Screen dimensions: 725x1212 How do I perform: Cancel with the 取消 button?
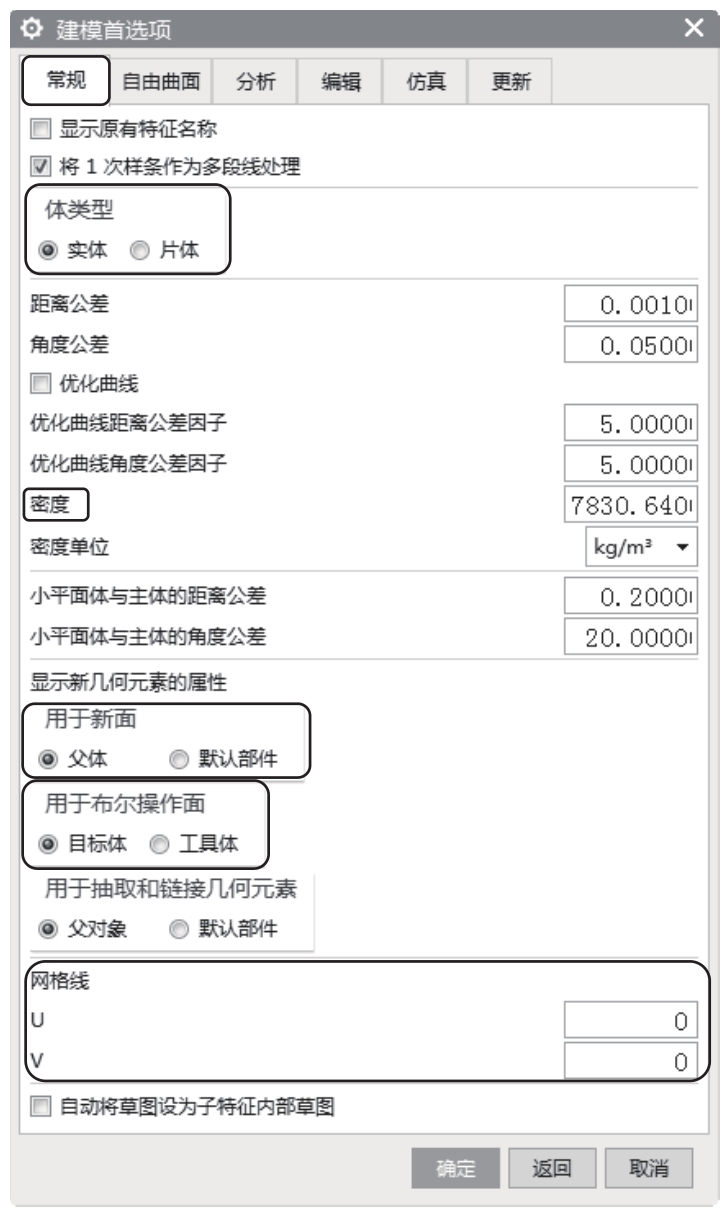[648, 1166]
